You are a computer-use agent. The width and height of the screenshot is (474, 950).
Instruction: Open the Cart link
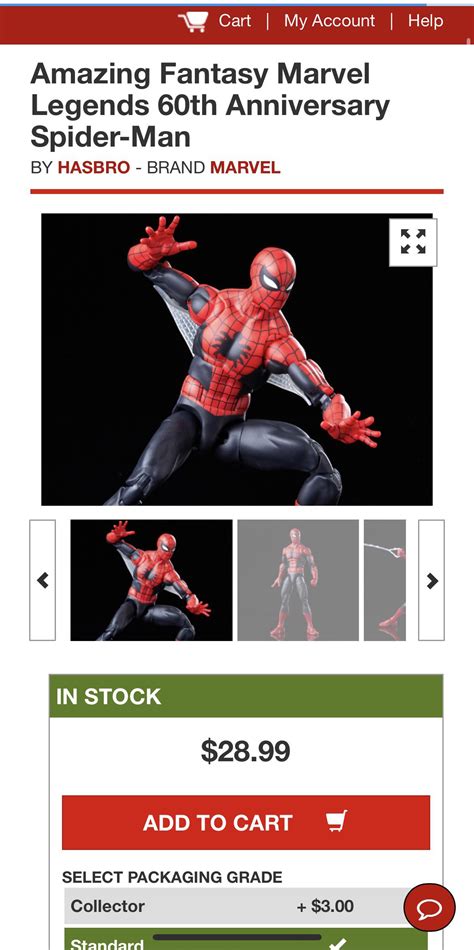pos(215,21)
